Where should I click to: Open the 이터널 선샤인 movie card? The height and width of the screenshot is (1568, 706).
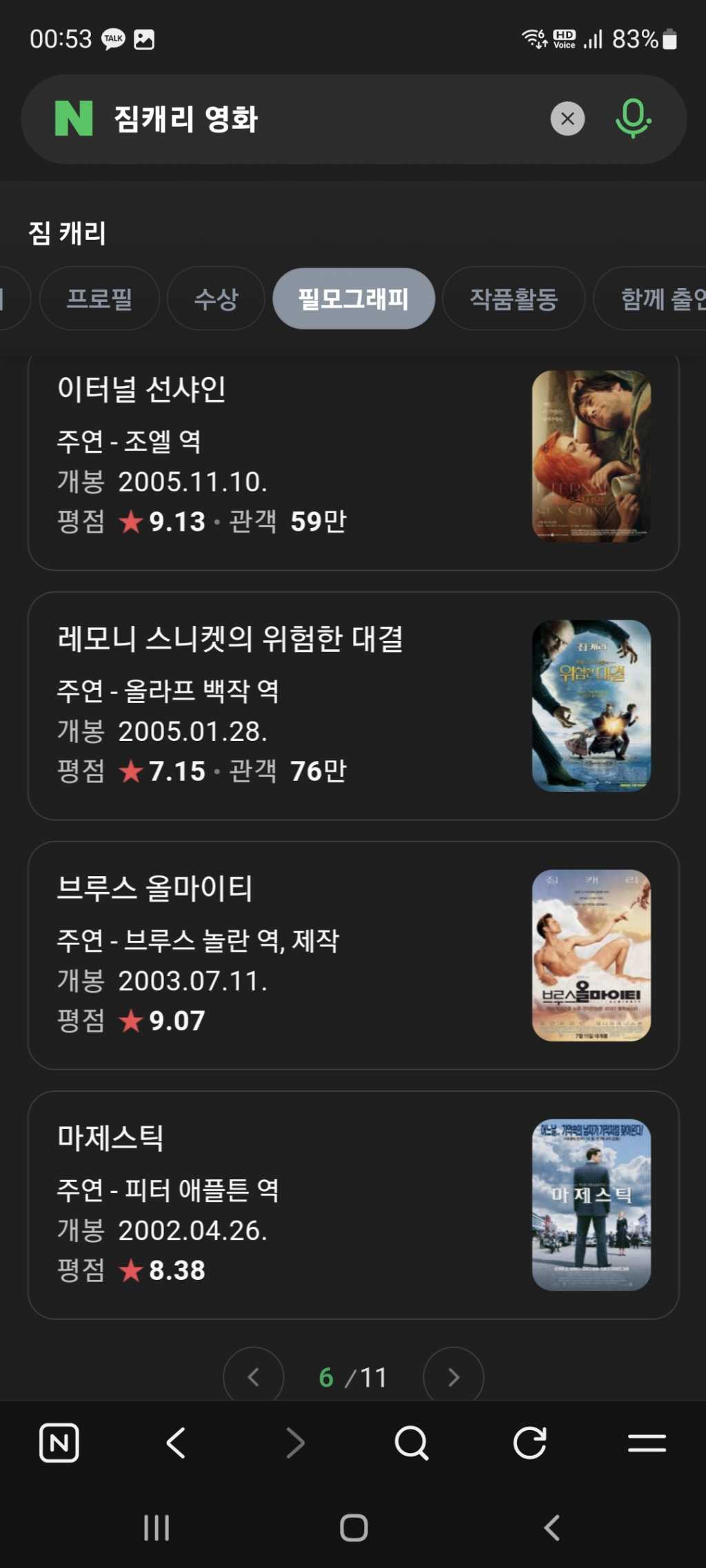click(x=354, y=459)
